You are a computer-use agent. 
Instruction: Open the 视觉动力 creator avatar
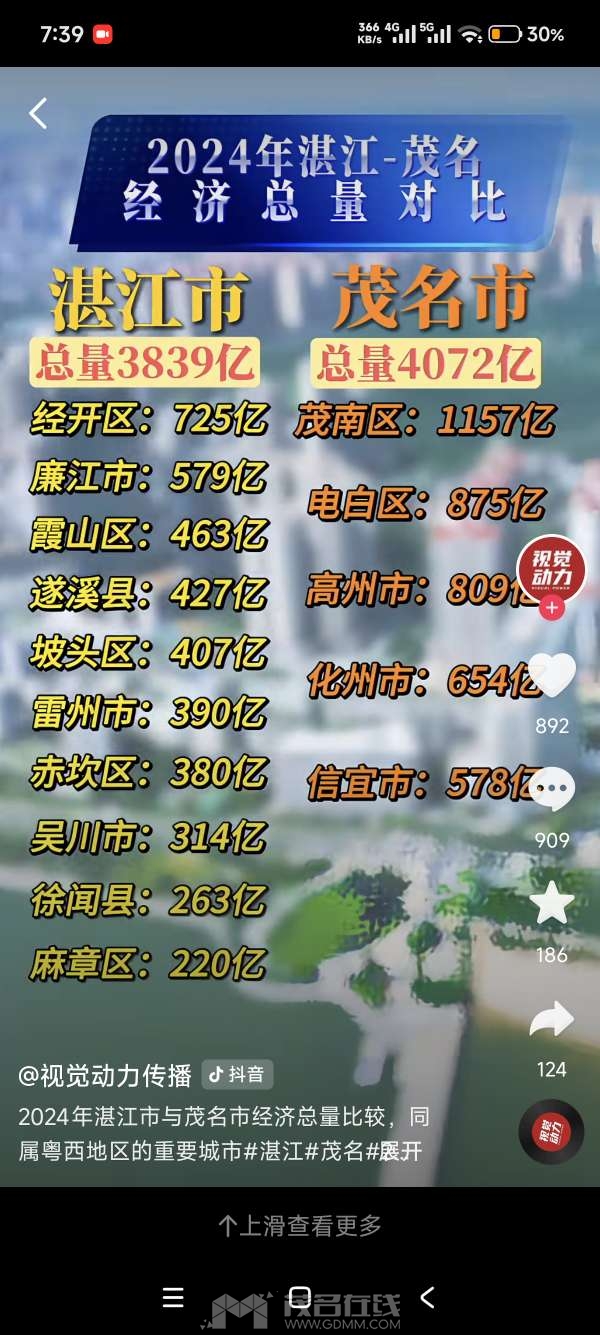tap(550, 568)
